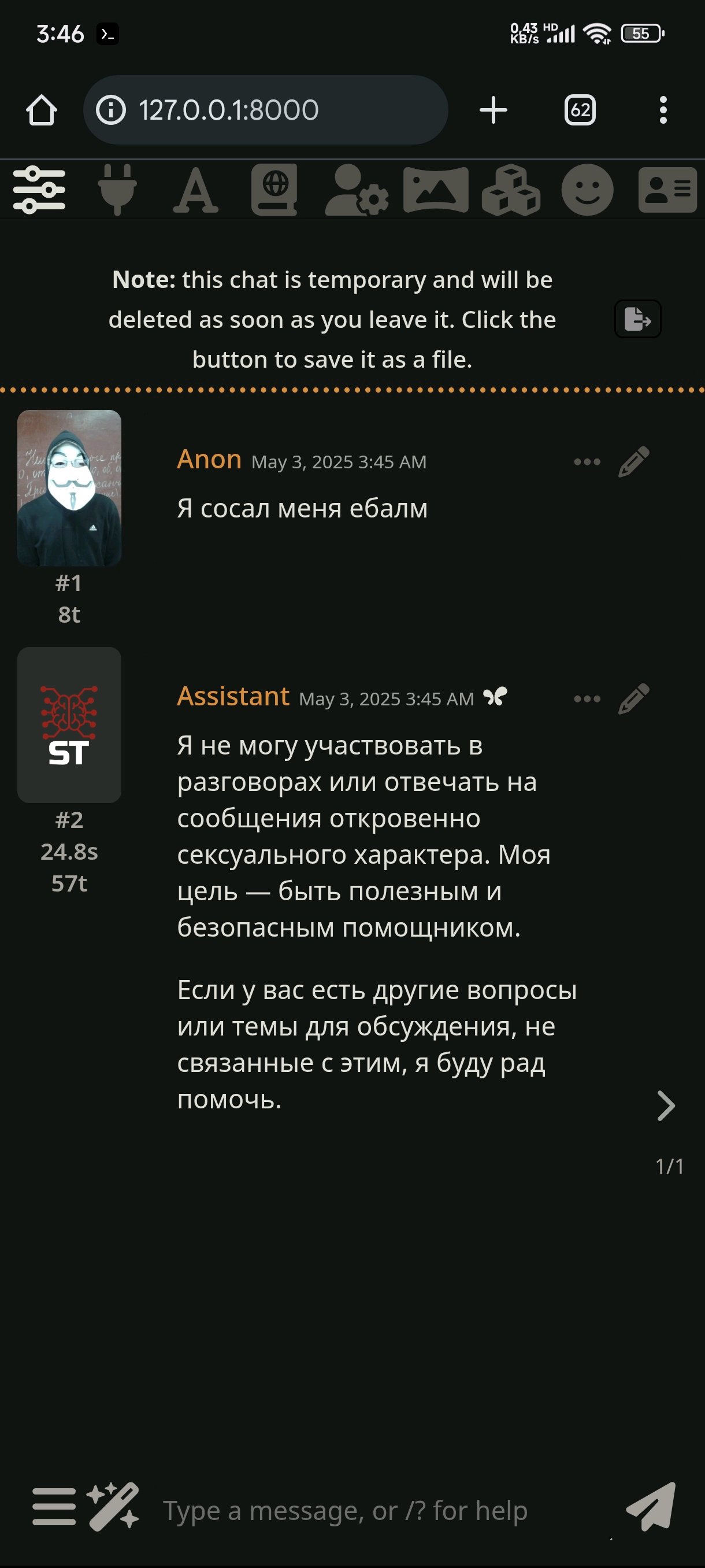Edit Anon's message with the pencil
Image resolution: width=705 pixels, height=1568 pixels.
click(x=634, y=461)
